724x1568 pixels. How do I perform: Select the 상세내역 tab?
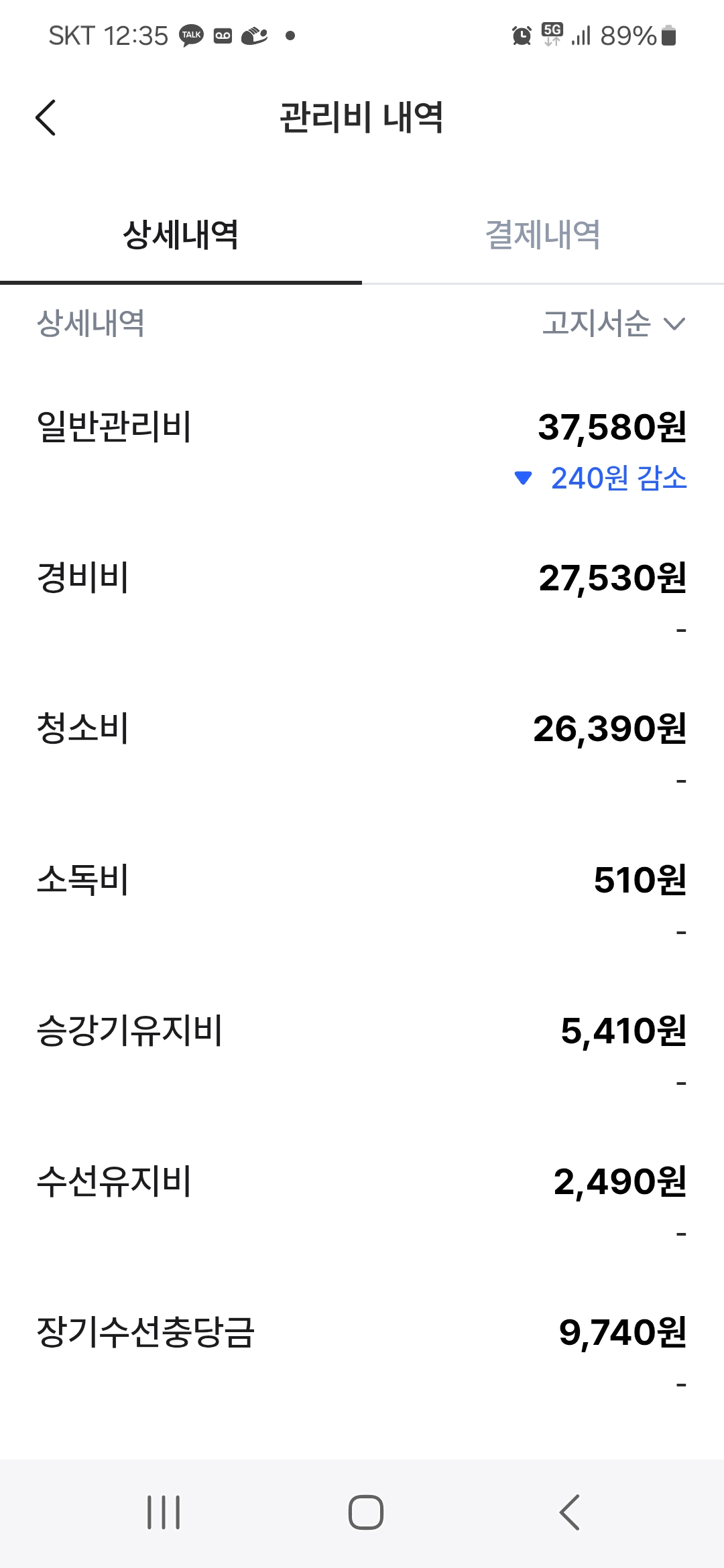pos(181,235)
